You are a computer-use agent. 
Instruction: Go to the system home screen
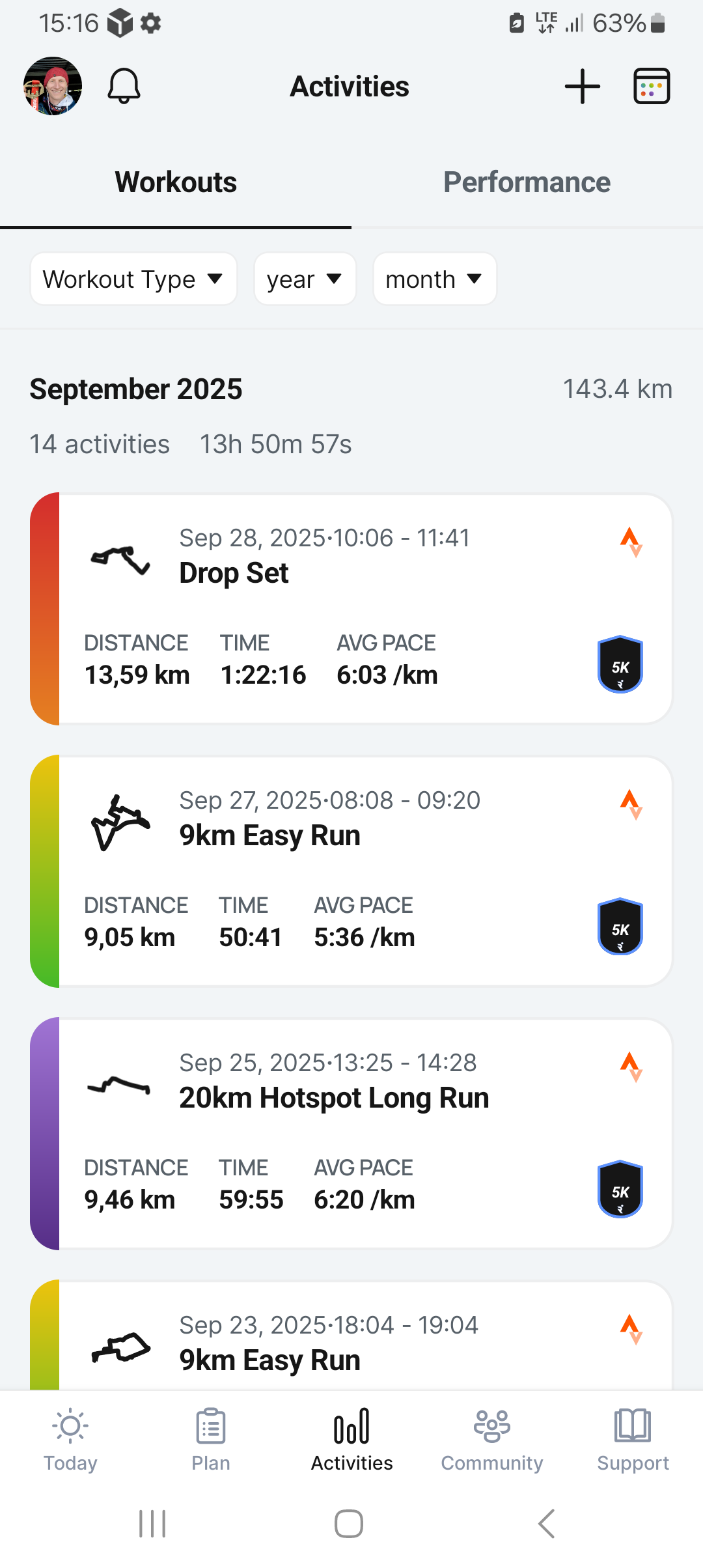pos(349,1524)
